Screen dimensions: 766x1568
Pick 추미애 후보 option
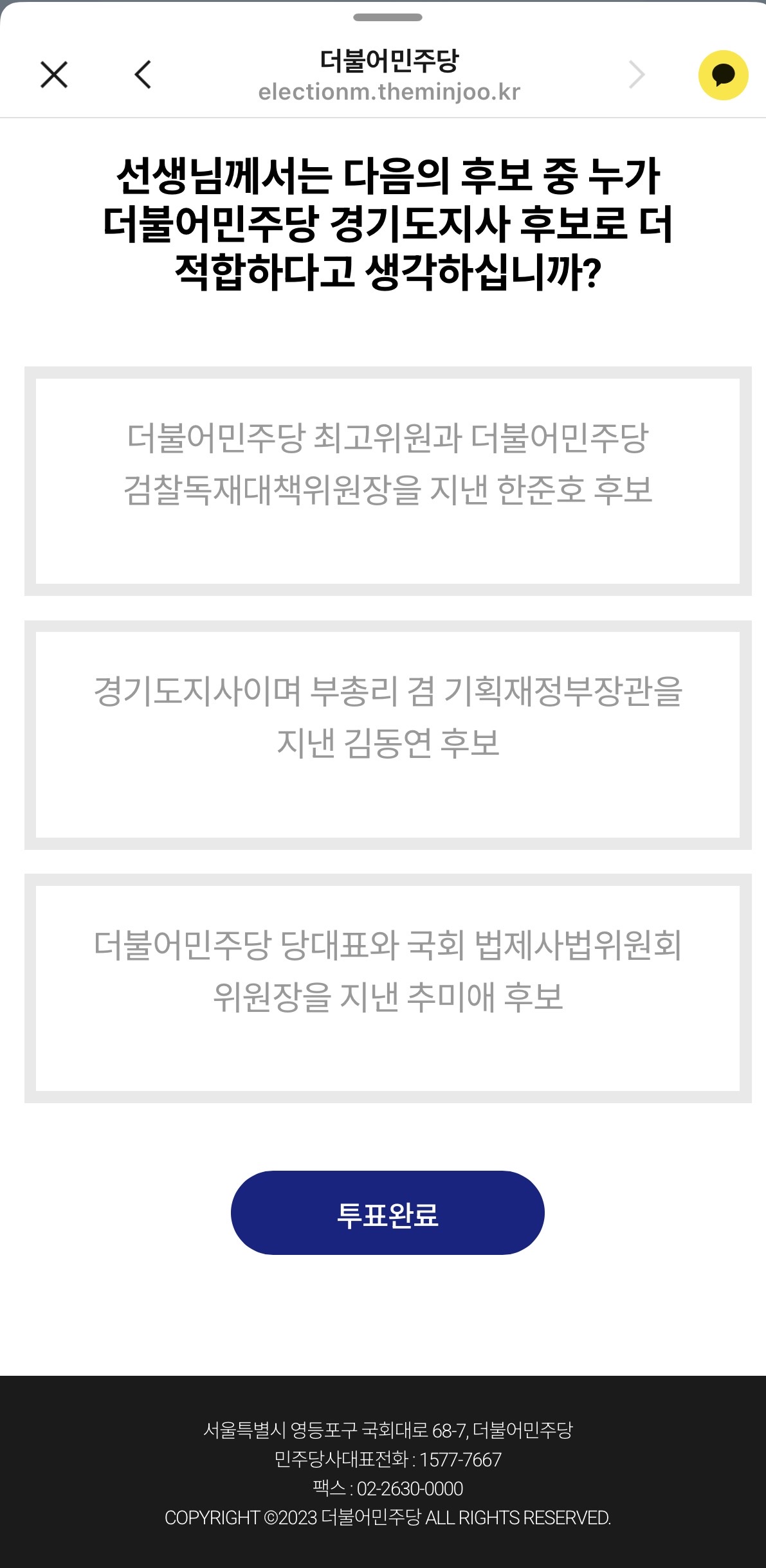coord(388,988)
